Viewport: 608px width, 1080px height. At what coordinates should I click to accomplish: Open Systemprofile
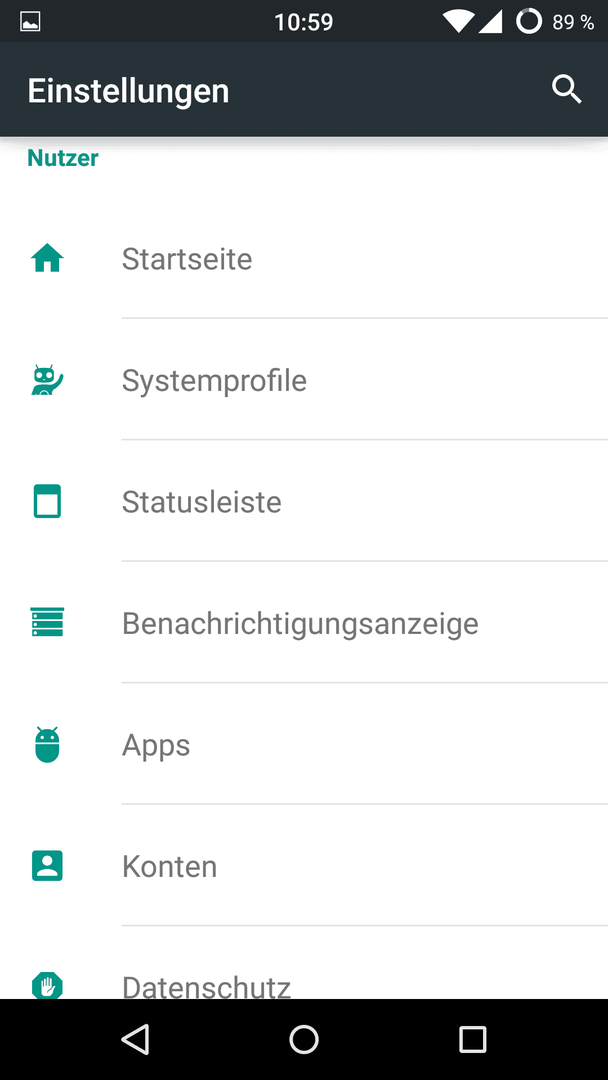tap(304, 380)
